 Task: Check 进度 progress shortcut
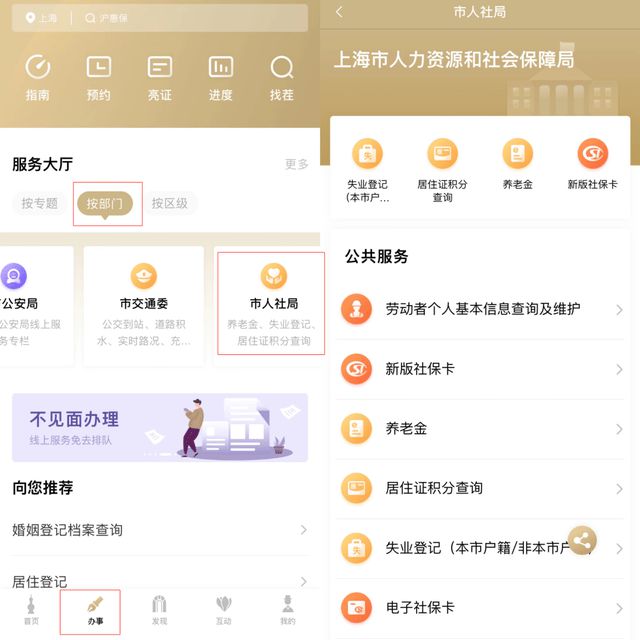pyautogui.click(x=220, y=77)
